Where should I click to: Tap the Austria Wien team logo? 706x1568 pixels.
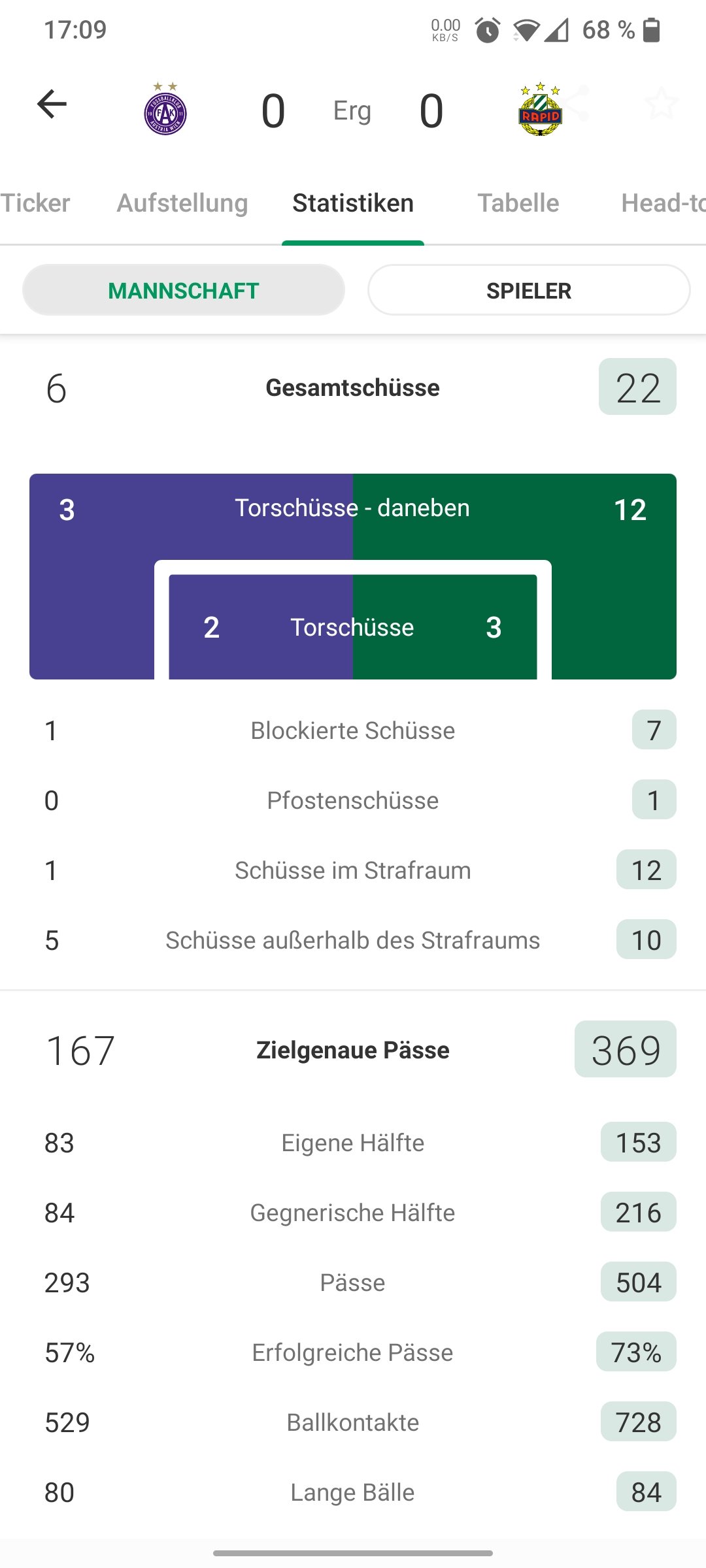click(x=165, y=109)
